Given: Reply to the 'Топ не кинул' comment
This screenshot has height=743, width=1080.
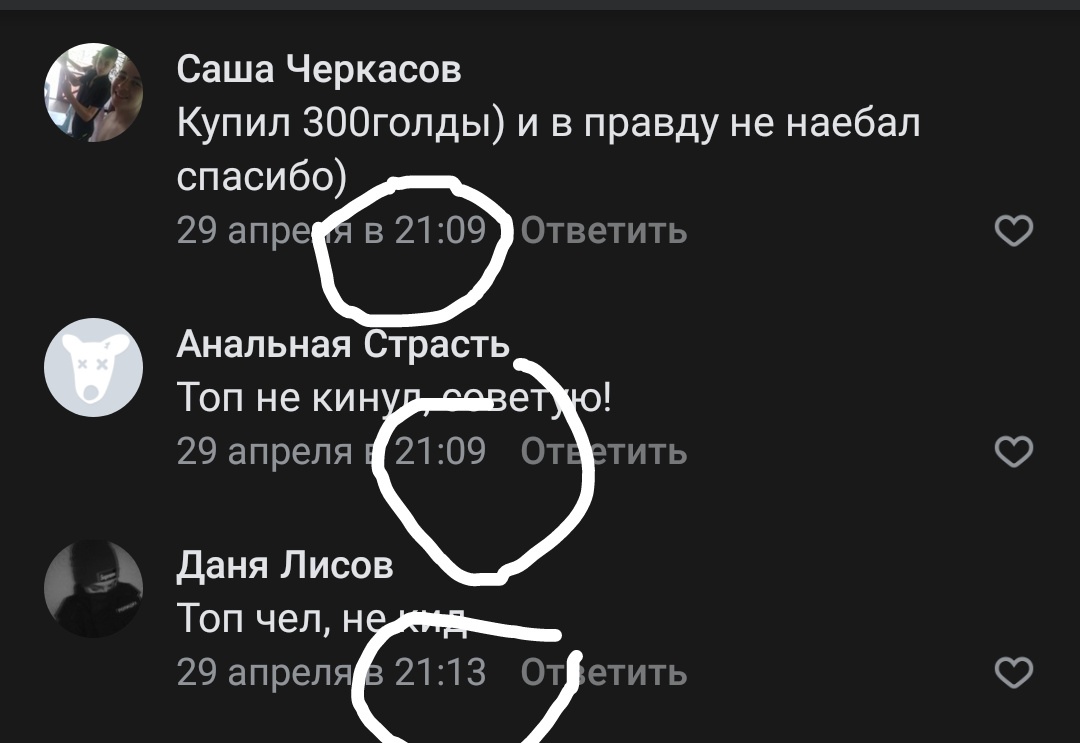Looking at the screenshot, I should pos(604,453).
